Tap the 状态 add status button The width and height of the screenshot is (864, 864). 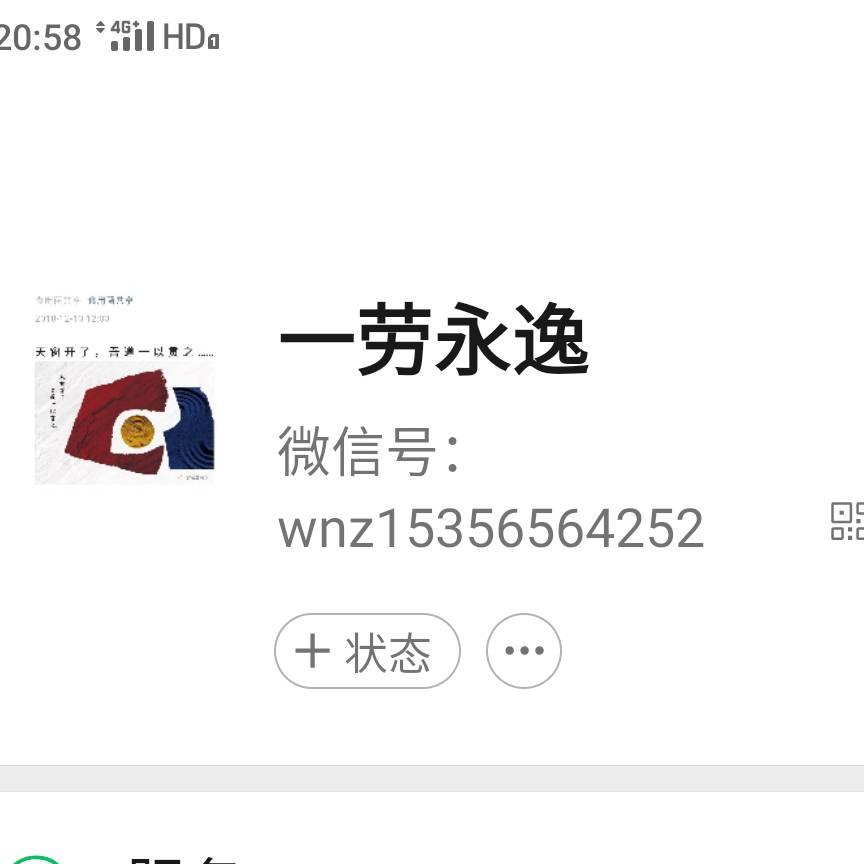tap(367, 651)
